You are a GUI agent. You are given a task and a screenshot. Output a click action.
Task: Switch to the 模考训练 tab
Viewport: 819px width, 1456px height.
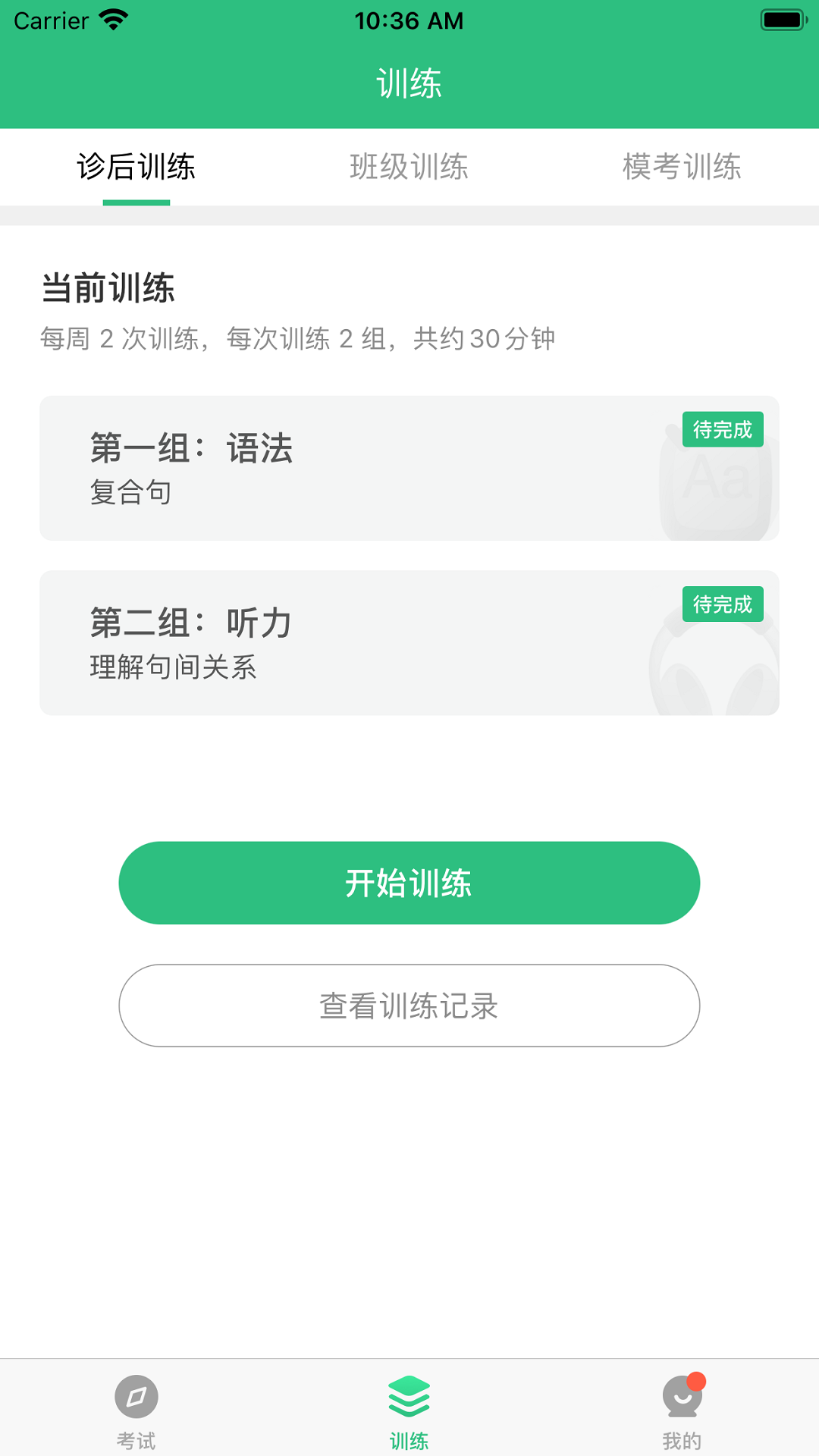682,167
